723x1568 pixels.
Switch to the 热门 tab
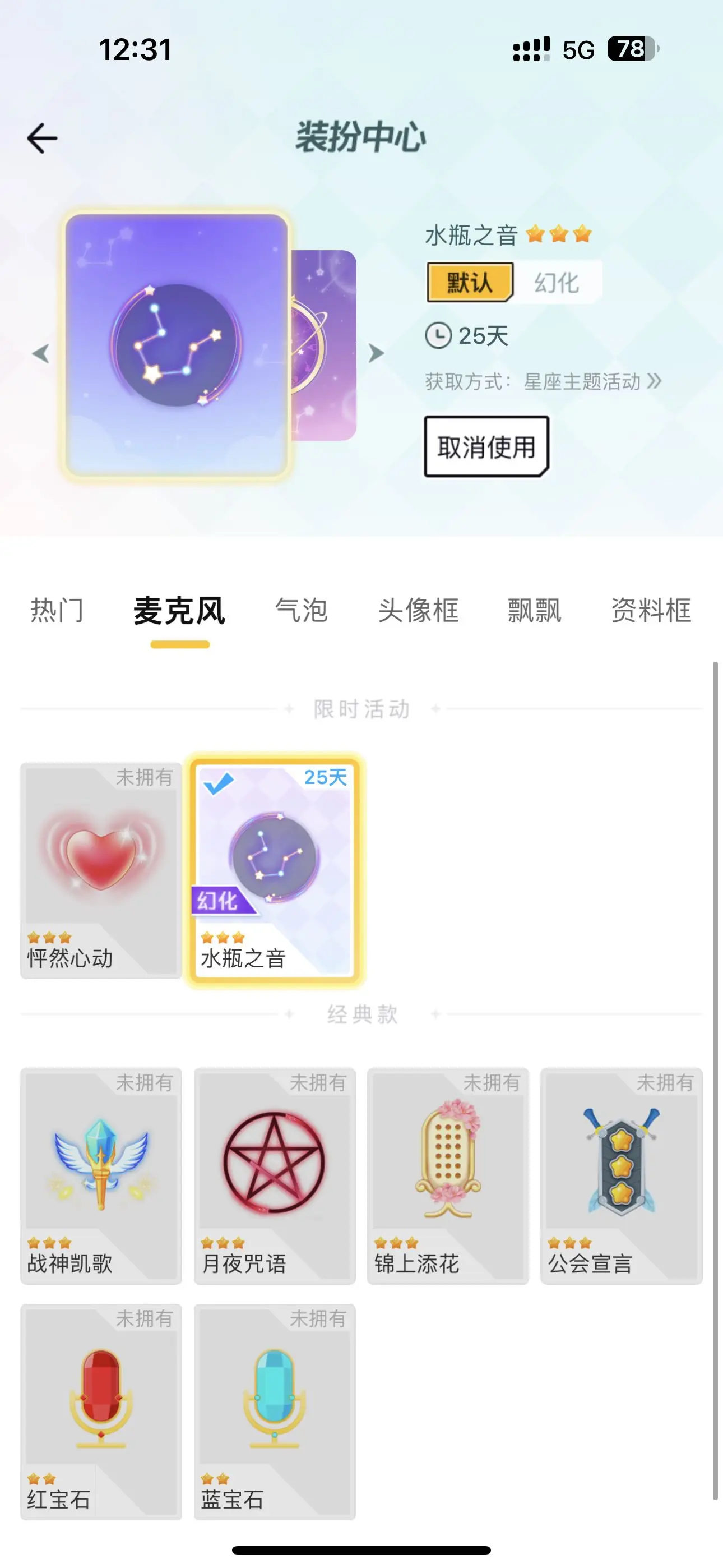point(57,611)
